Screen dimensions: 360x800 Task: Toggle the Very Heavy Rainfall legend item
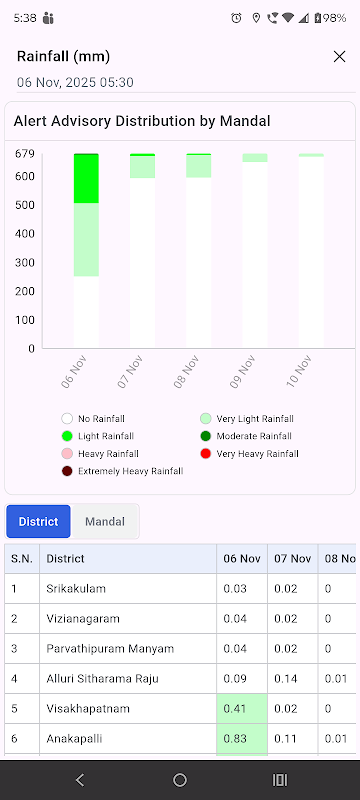[x=249, y=454]
